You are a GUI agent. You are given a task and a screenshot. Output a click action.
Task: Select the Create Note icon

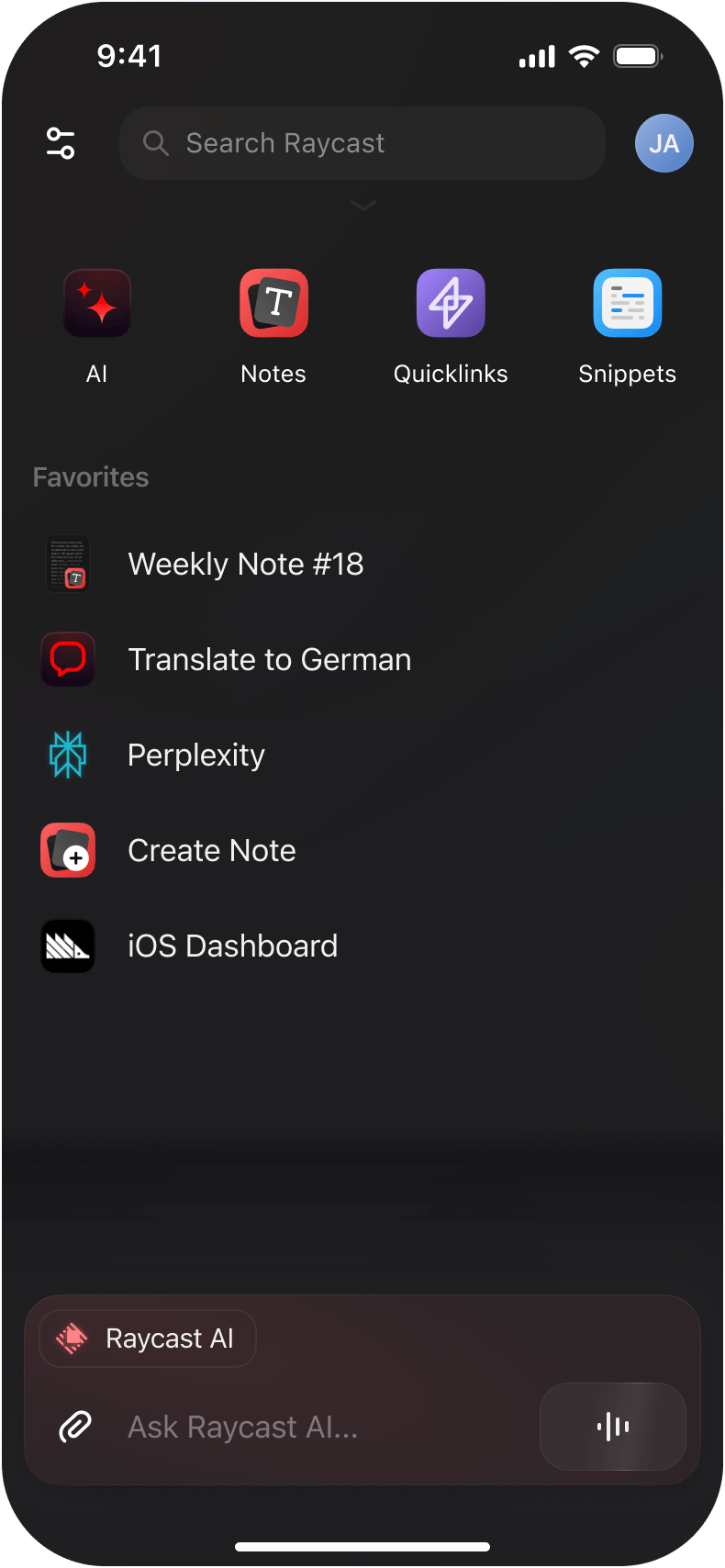pyautogui.click(x=67, y=850)
